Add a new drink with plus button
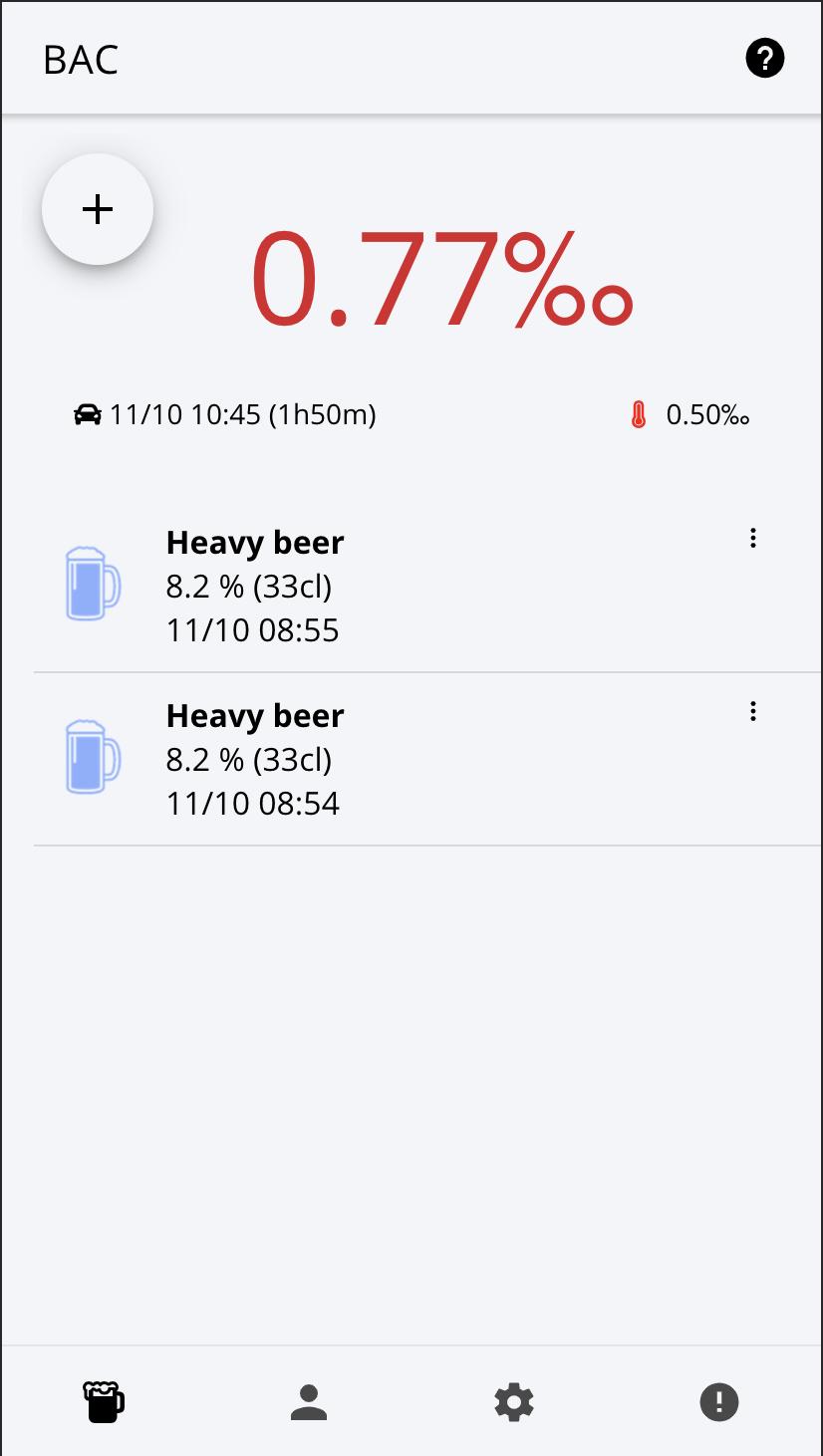Screen dimensions: 823x1456 coord(98,209)
